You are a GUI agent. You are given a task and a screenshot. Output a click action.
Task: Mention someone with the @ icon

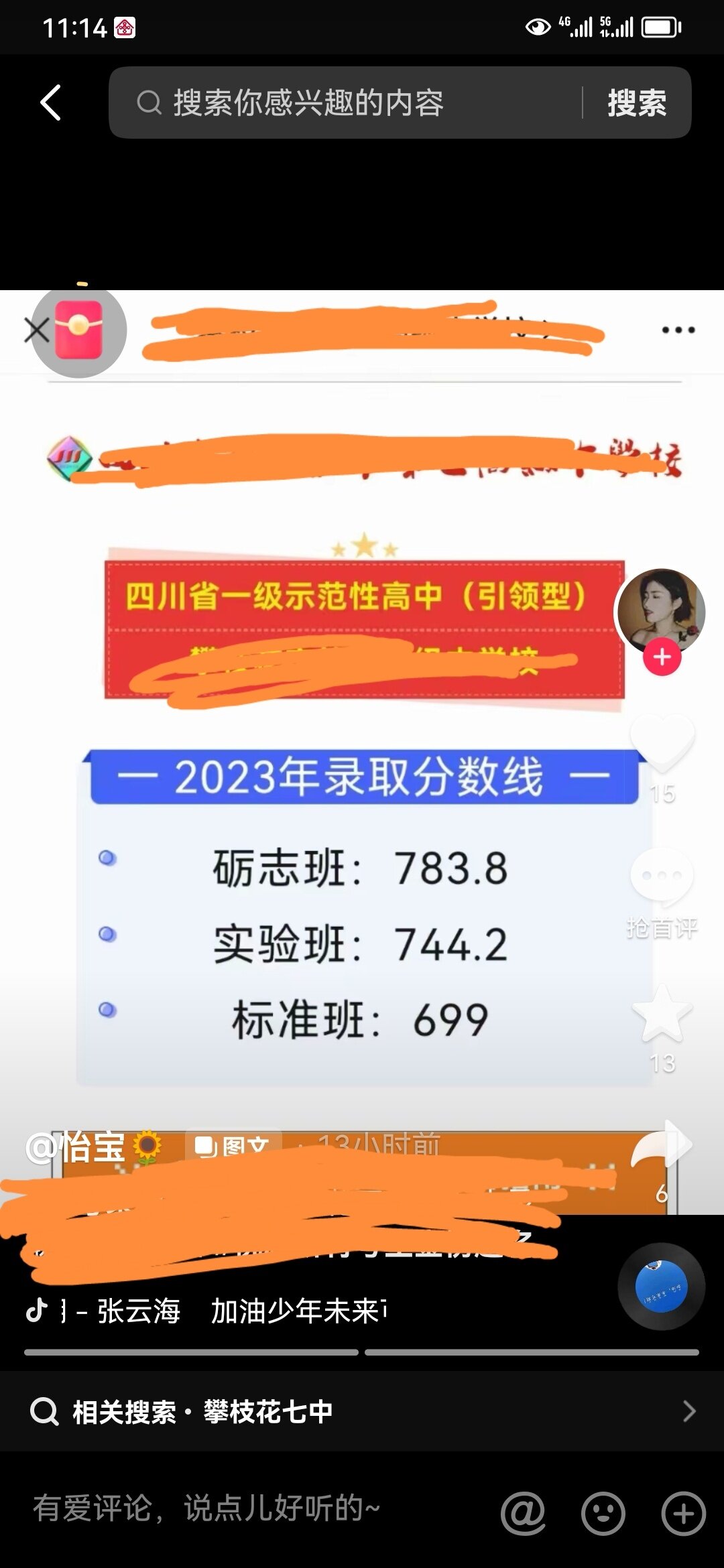(523, 1512)
